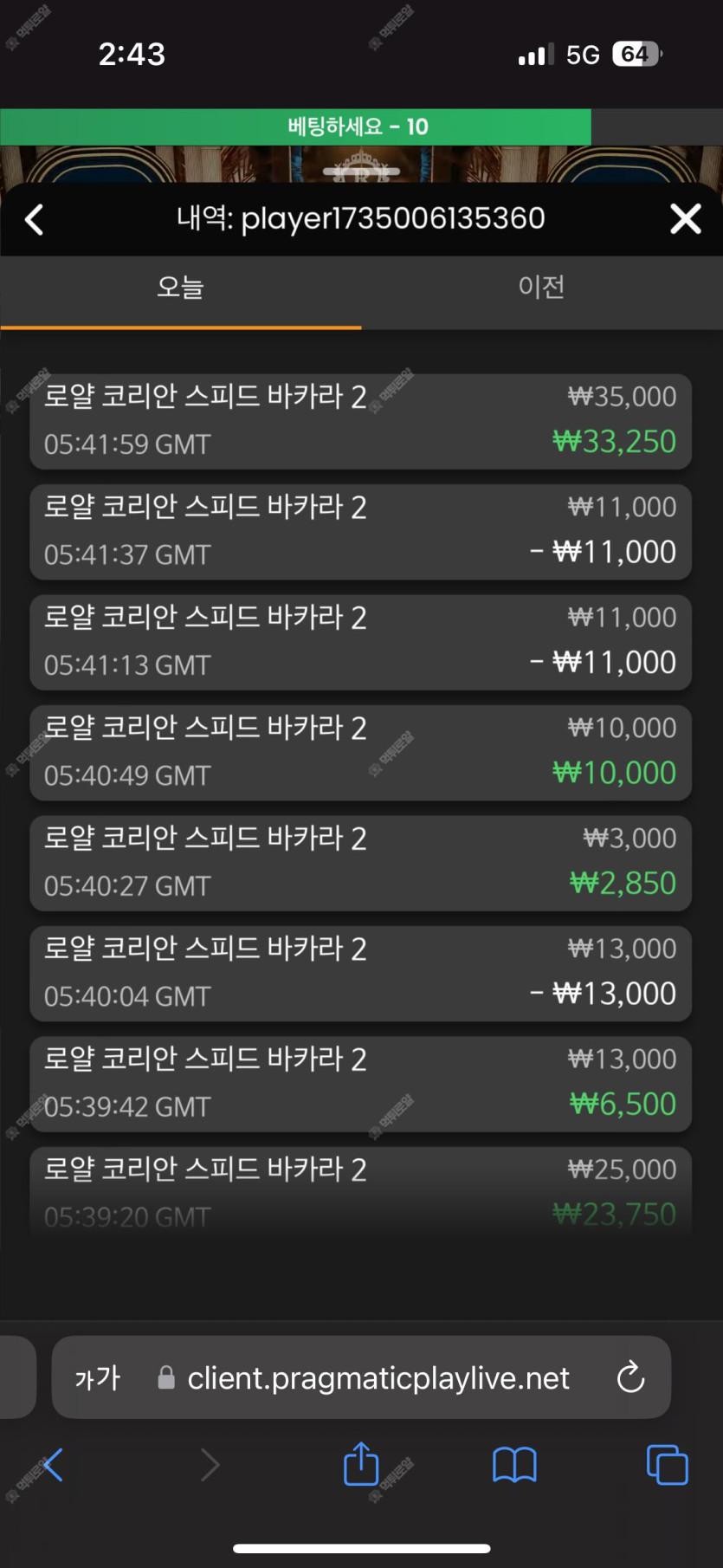723x1568 pixels.
Task: Open the Safari share sheet
Action: [x=361, y=1465]
